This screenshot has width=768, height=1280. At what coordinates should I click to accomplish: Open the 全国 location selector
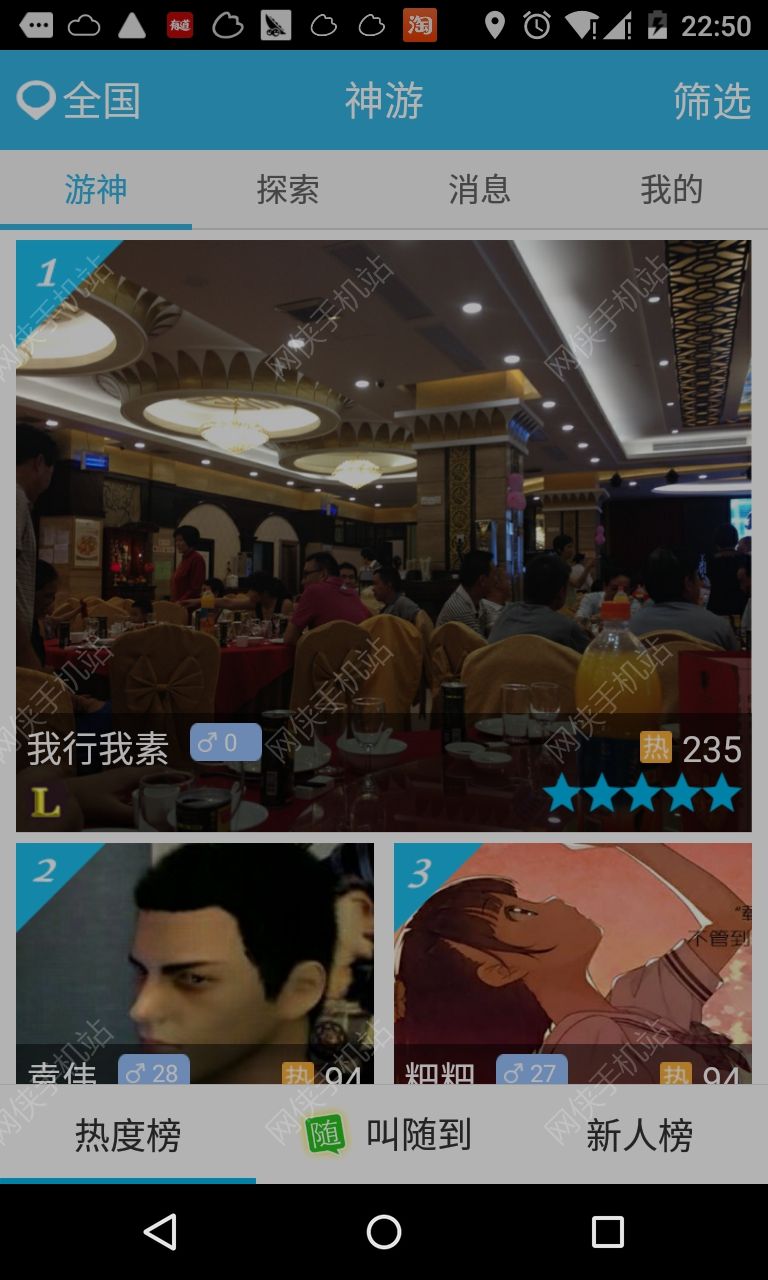tap(78, 101)
